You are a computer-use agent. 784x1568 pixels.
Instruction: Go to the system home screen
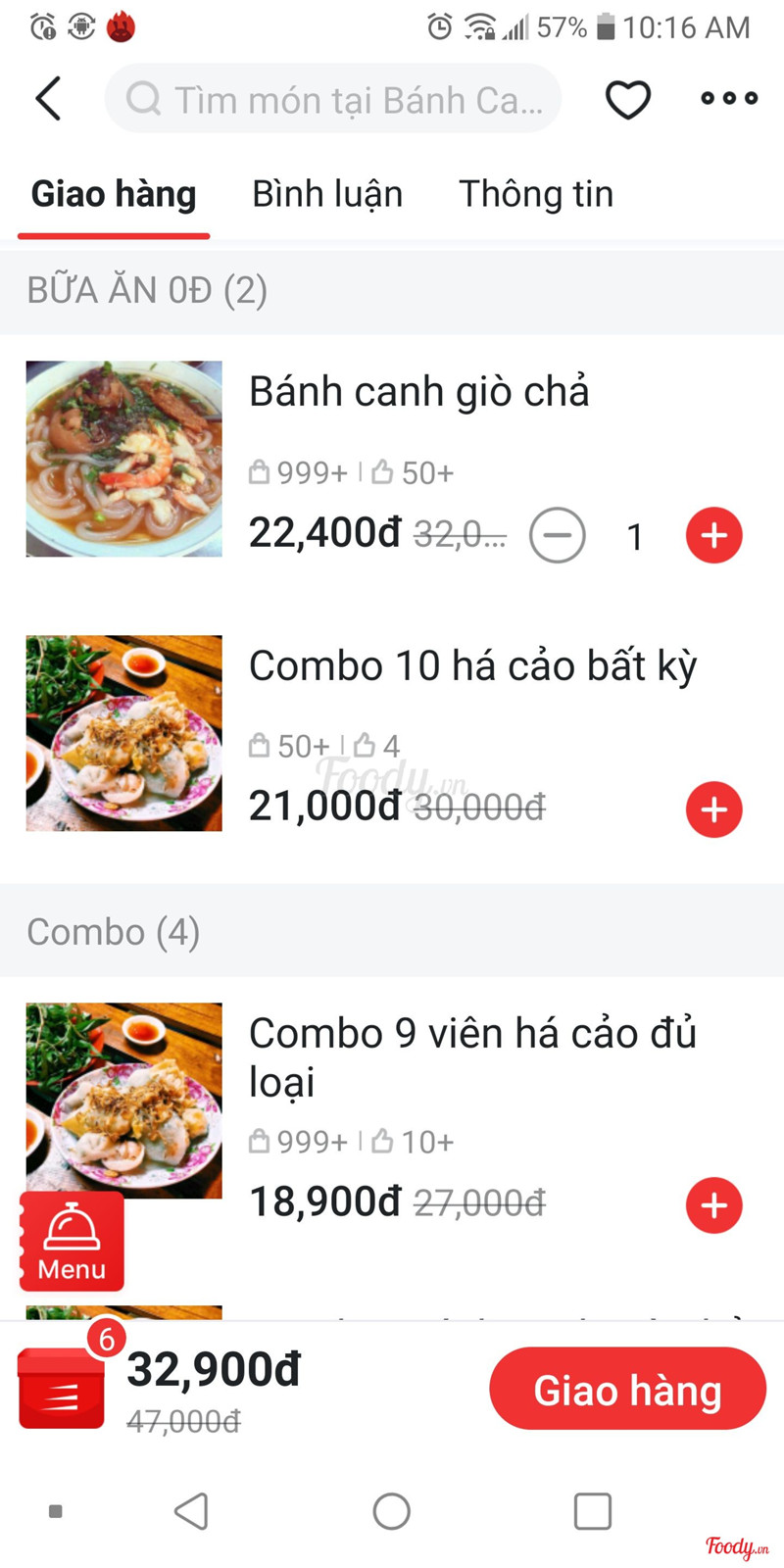click(391, 1511)
